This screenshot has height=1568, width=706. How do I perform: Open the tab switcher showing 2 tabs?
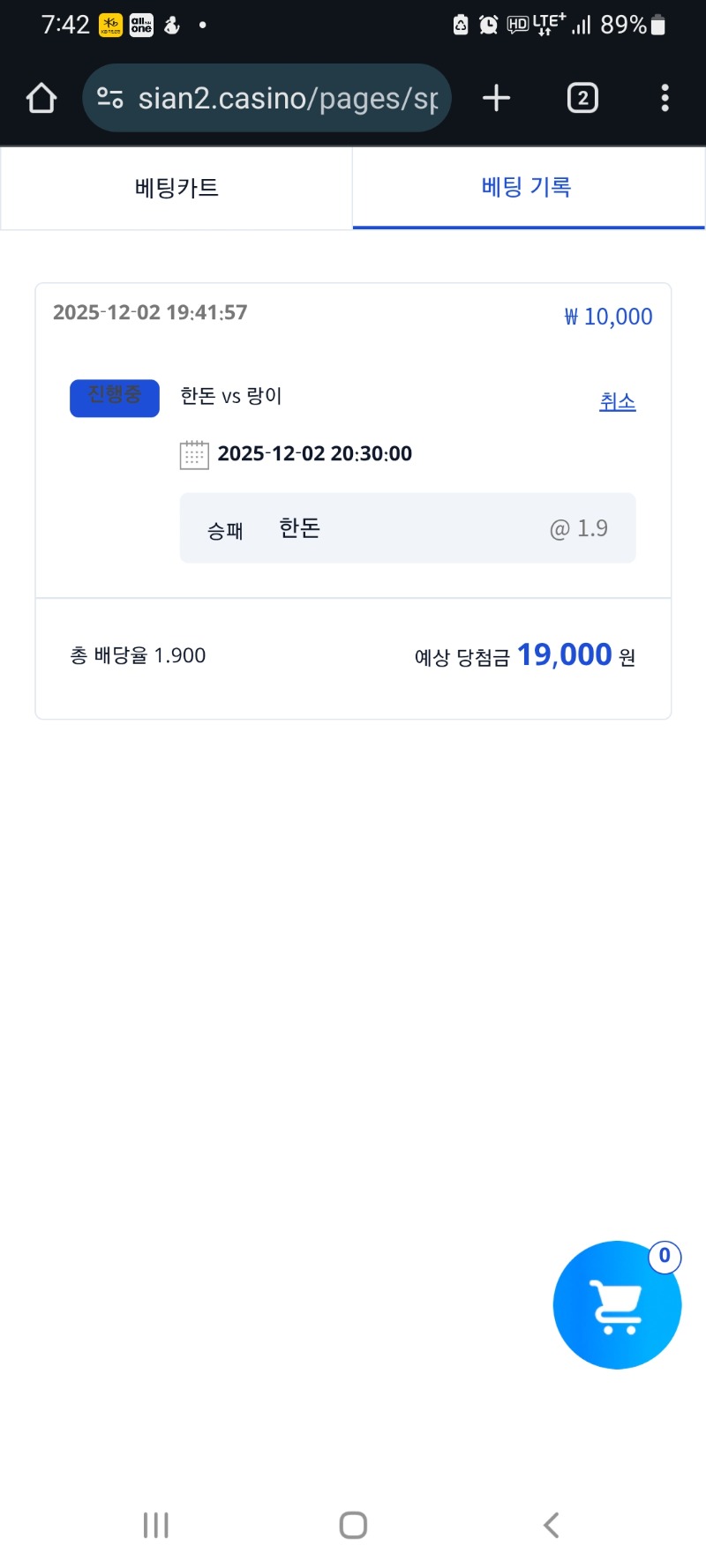pos(582,98)
